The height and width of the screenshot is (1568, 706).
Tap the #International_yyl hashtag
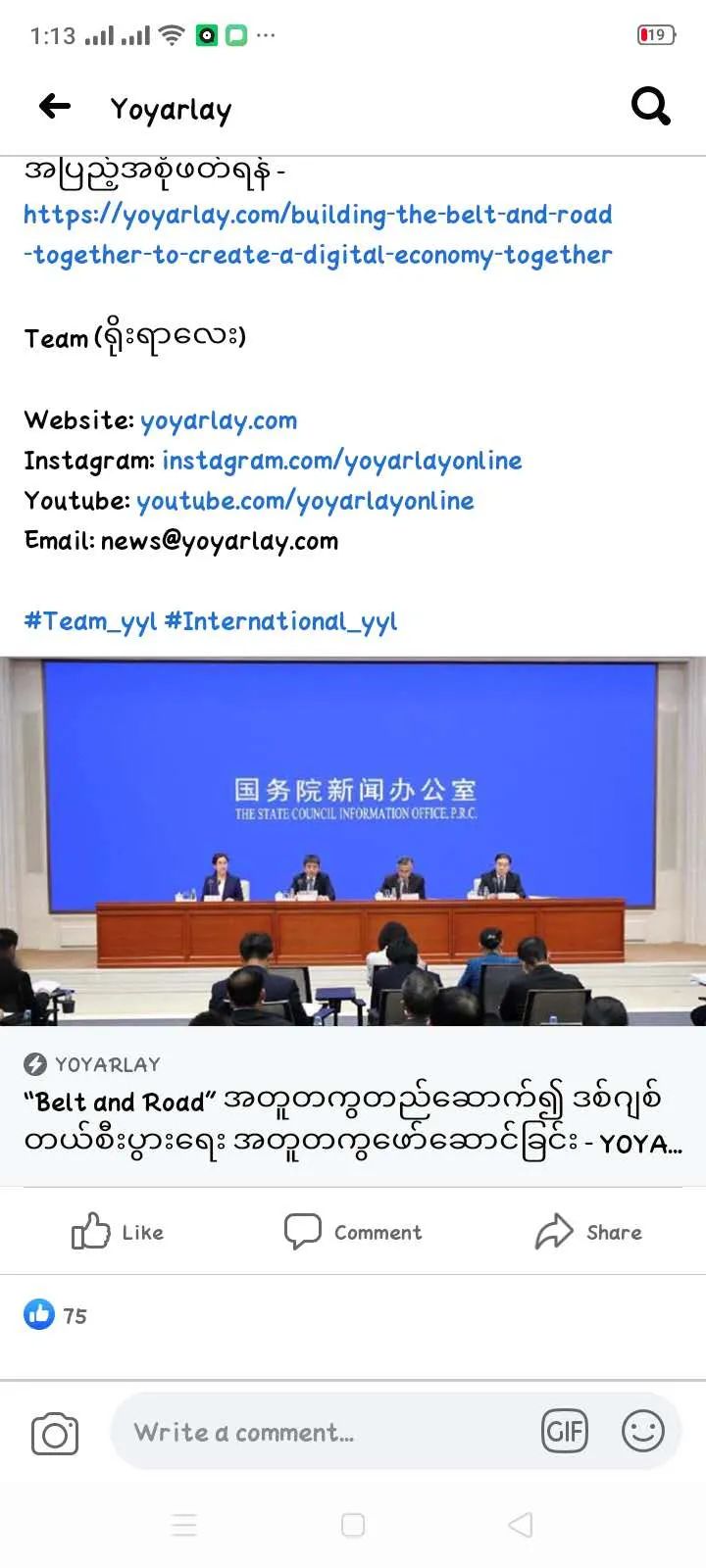[281, 621]
